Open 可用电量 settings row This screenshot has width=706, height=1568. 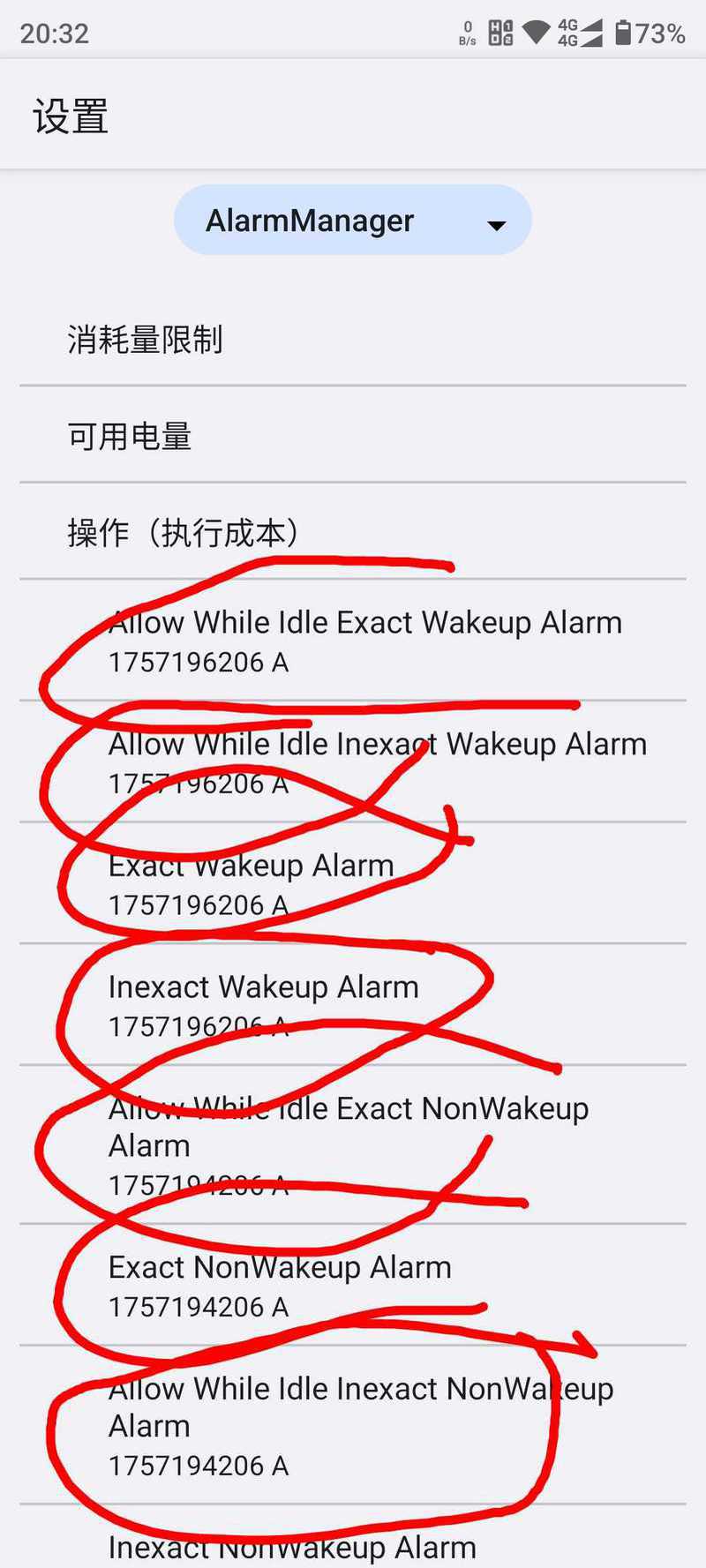pyautogui.click(x=353, y=435)
